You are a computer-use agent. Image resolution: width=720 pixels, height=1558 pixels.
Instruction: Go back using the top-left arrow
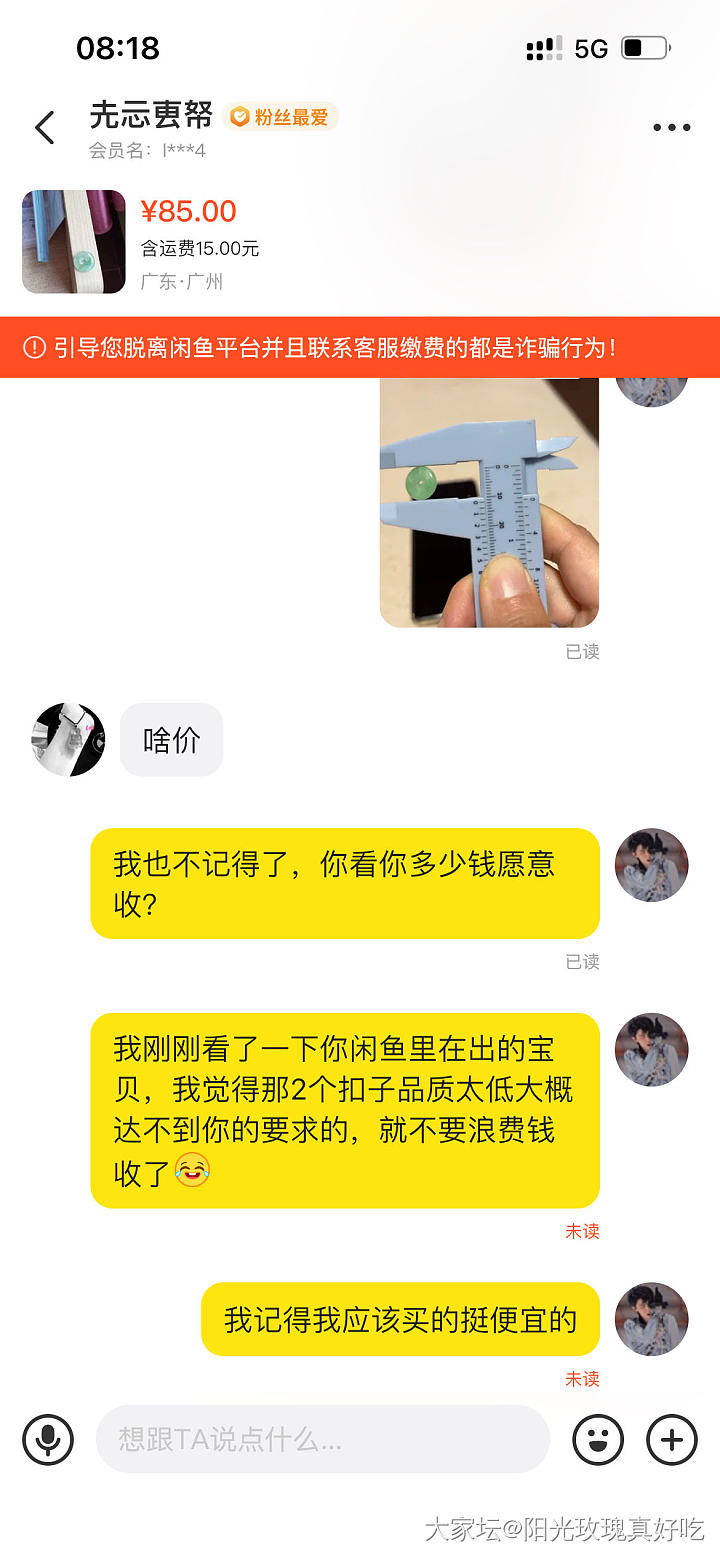point(45,128)
